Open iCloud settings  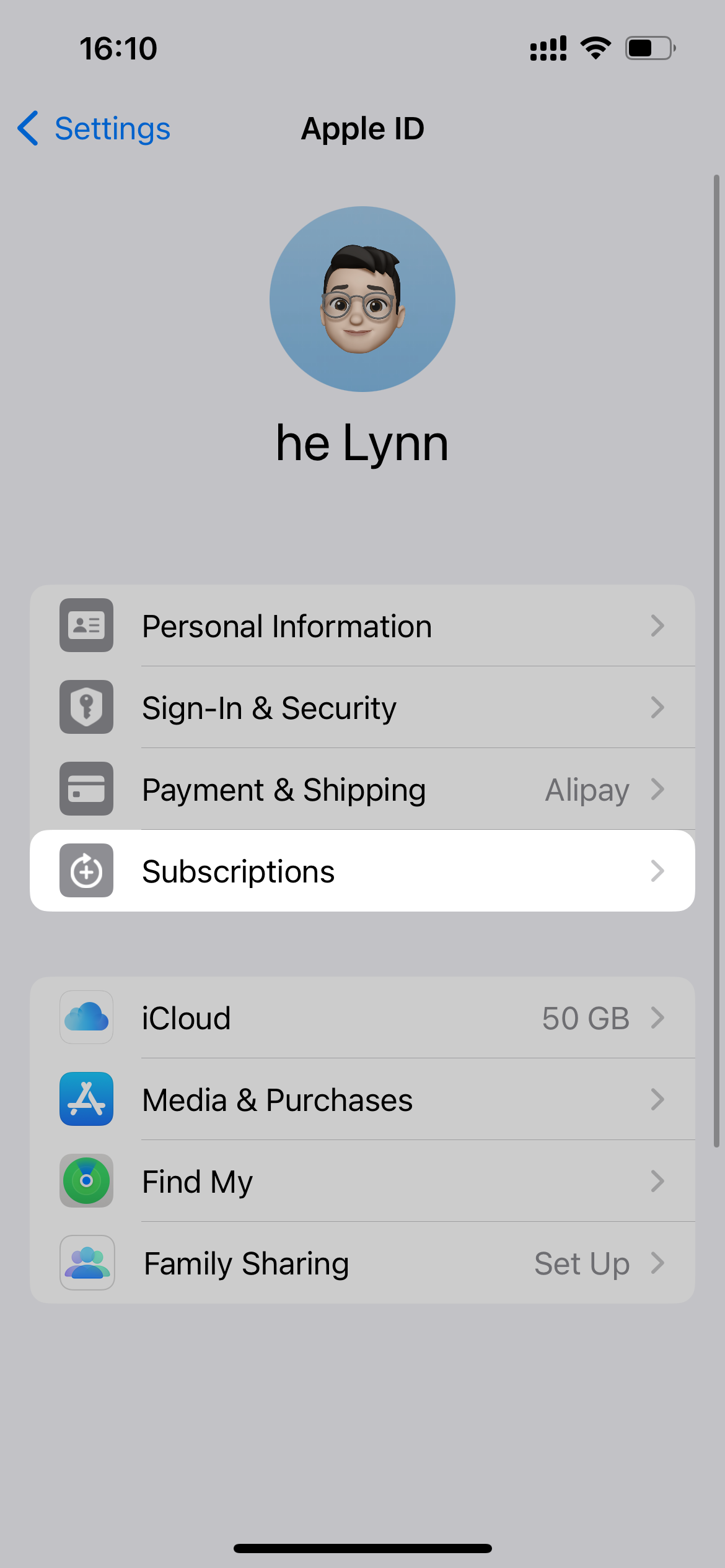coord(362,1017)
